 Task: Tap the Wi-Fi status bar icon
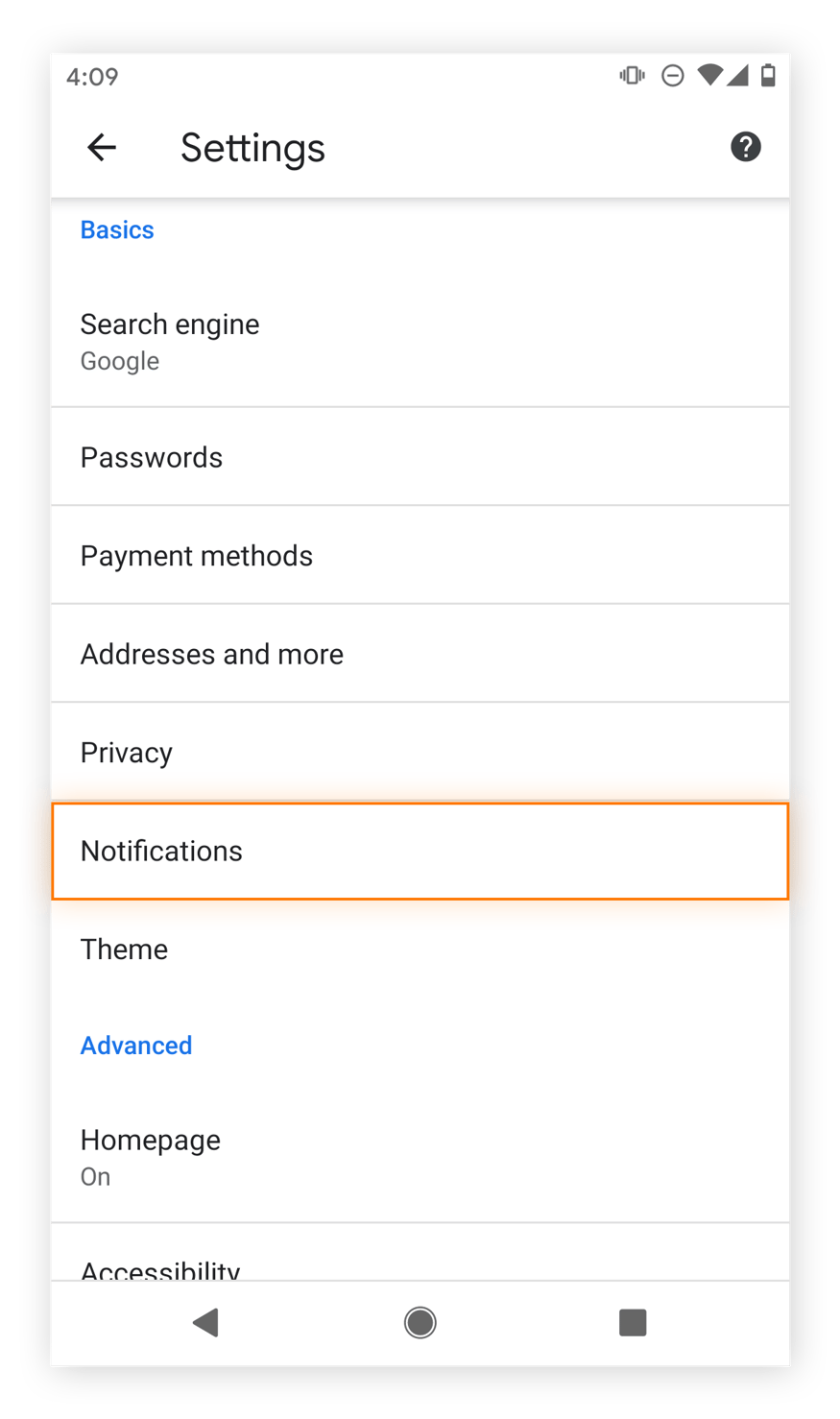[708, 76]
